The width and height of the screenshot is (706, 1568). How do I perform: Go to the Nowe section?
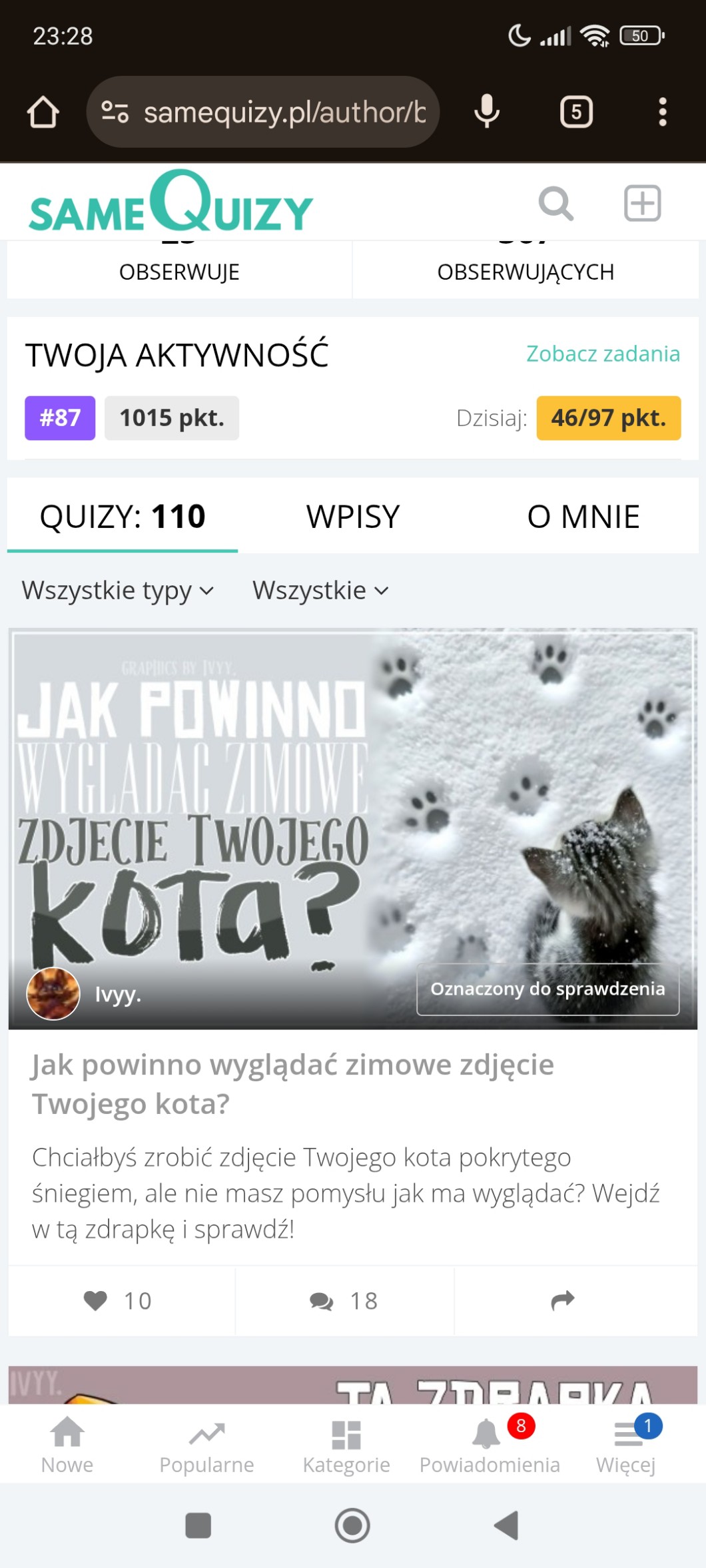[67, 1444]
